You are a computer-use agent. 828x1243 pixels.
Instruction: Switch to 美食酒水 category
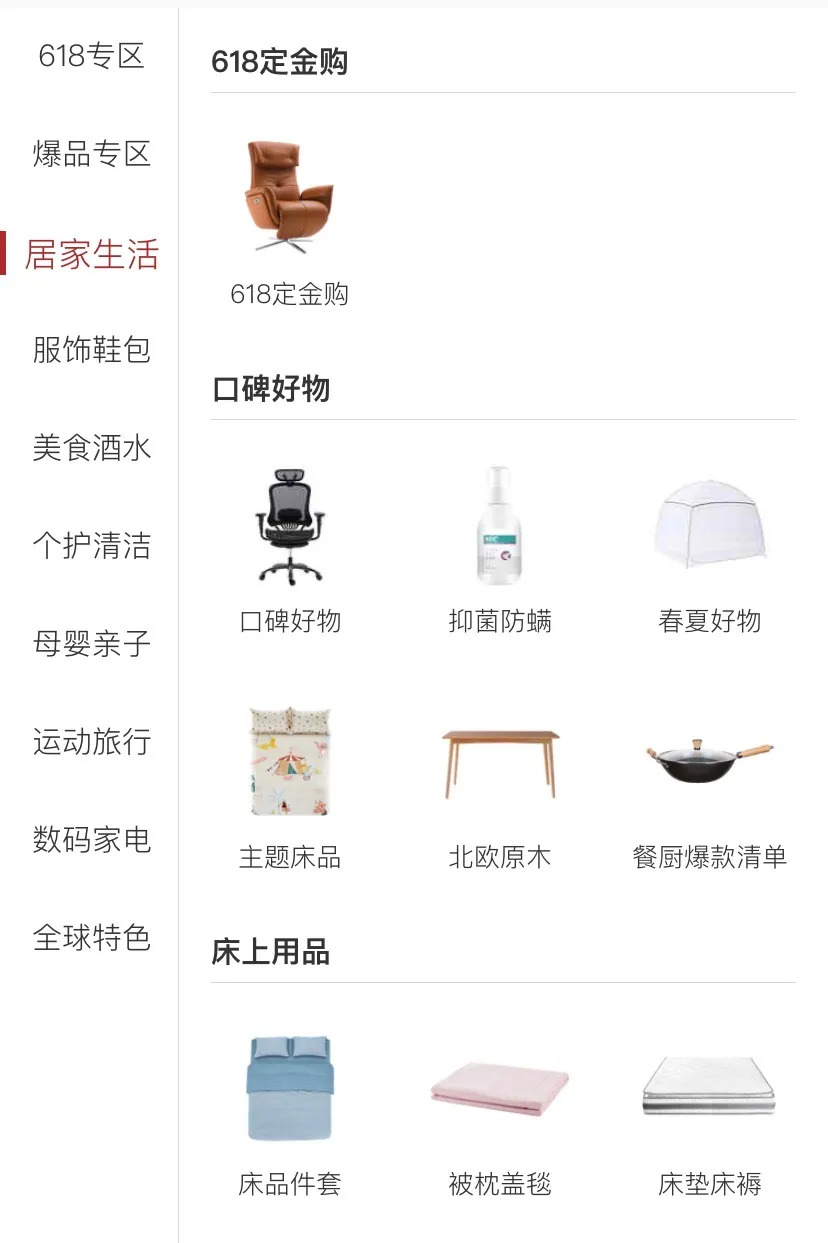(x=91, y=447)
